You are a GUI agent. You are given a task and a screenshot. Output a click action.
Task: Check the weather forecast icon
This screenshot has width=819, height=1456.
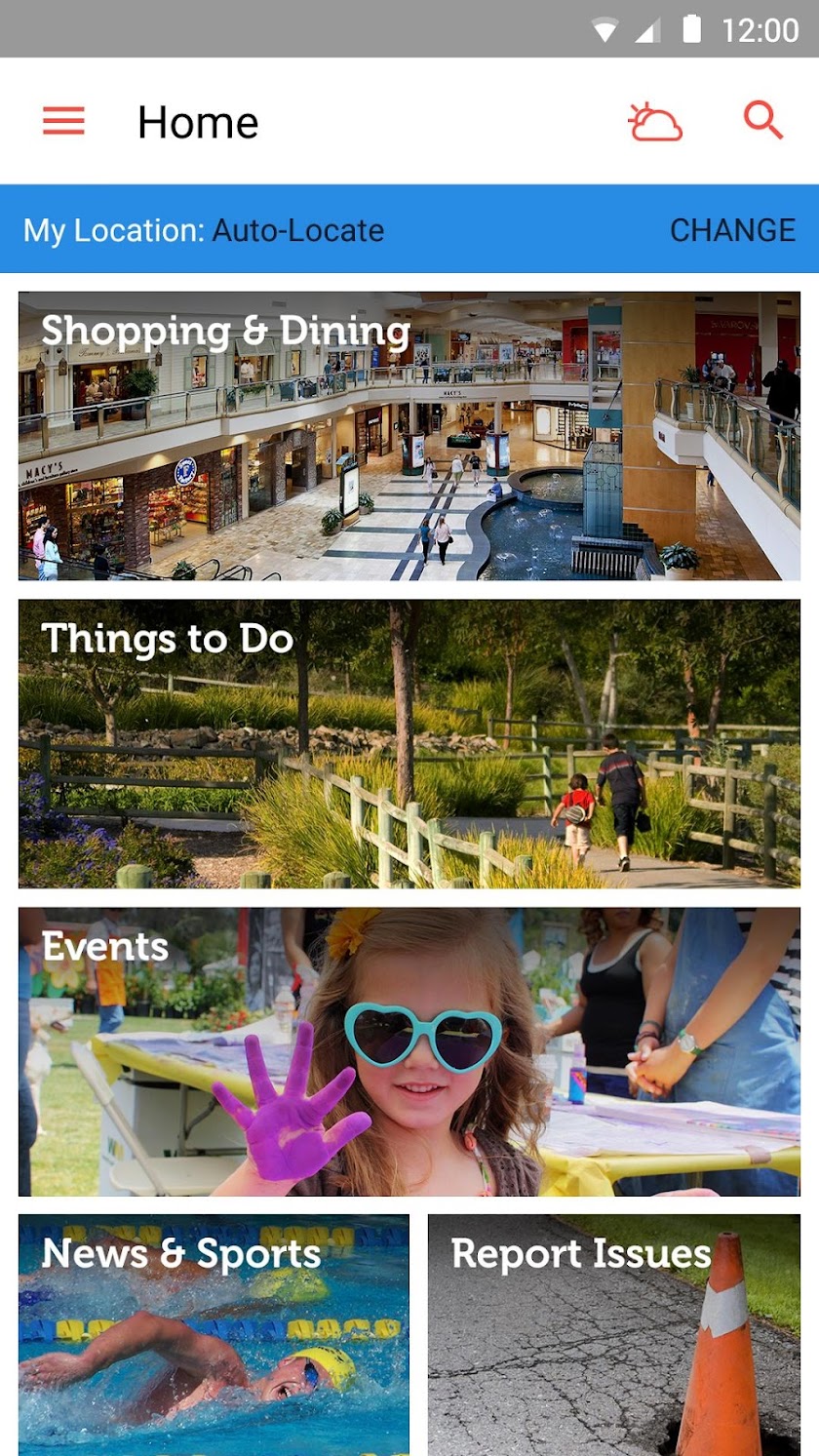pos(655,123)
